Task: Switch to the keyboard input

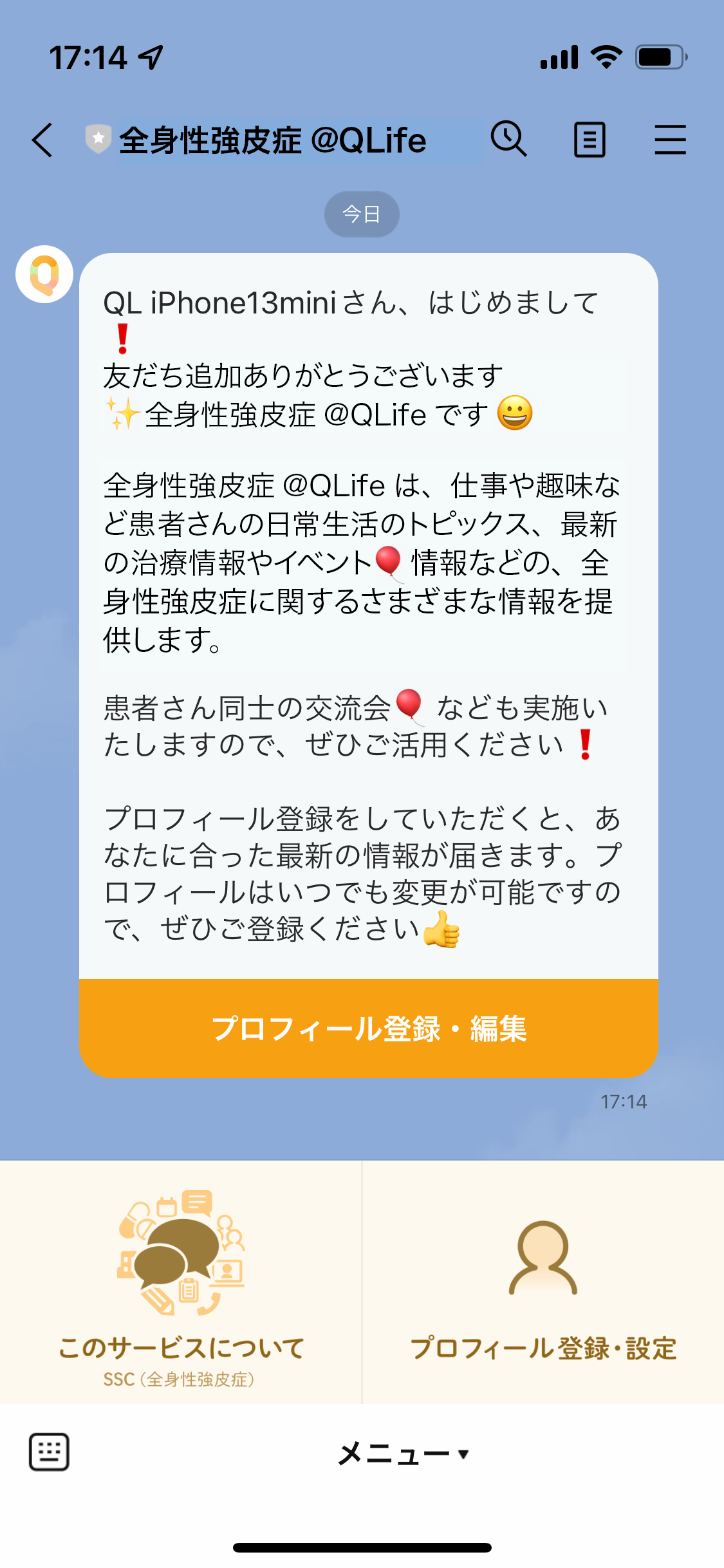Action: coord(49,1453)
